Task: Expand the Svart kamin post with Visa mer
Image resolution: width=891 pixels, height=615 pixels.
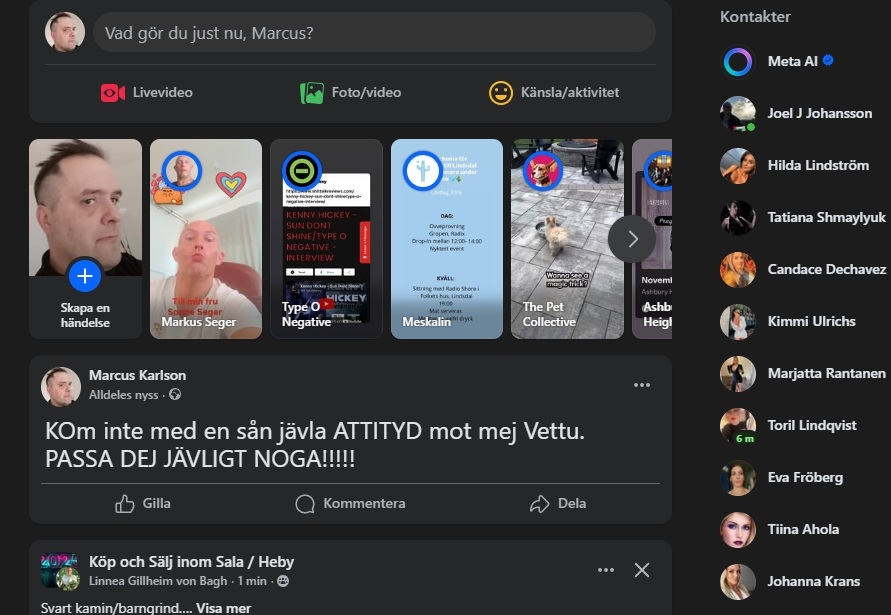Action: tap(223, 608)
